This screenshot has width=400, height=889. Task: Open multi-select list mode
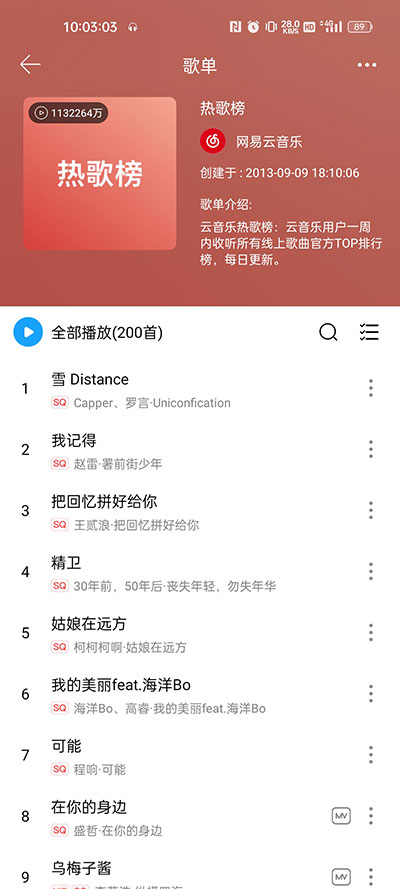point(369,332)
